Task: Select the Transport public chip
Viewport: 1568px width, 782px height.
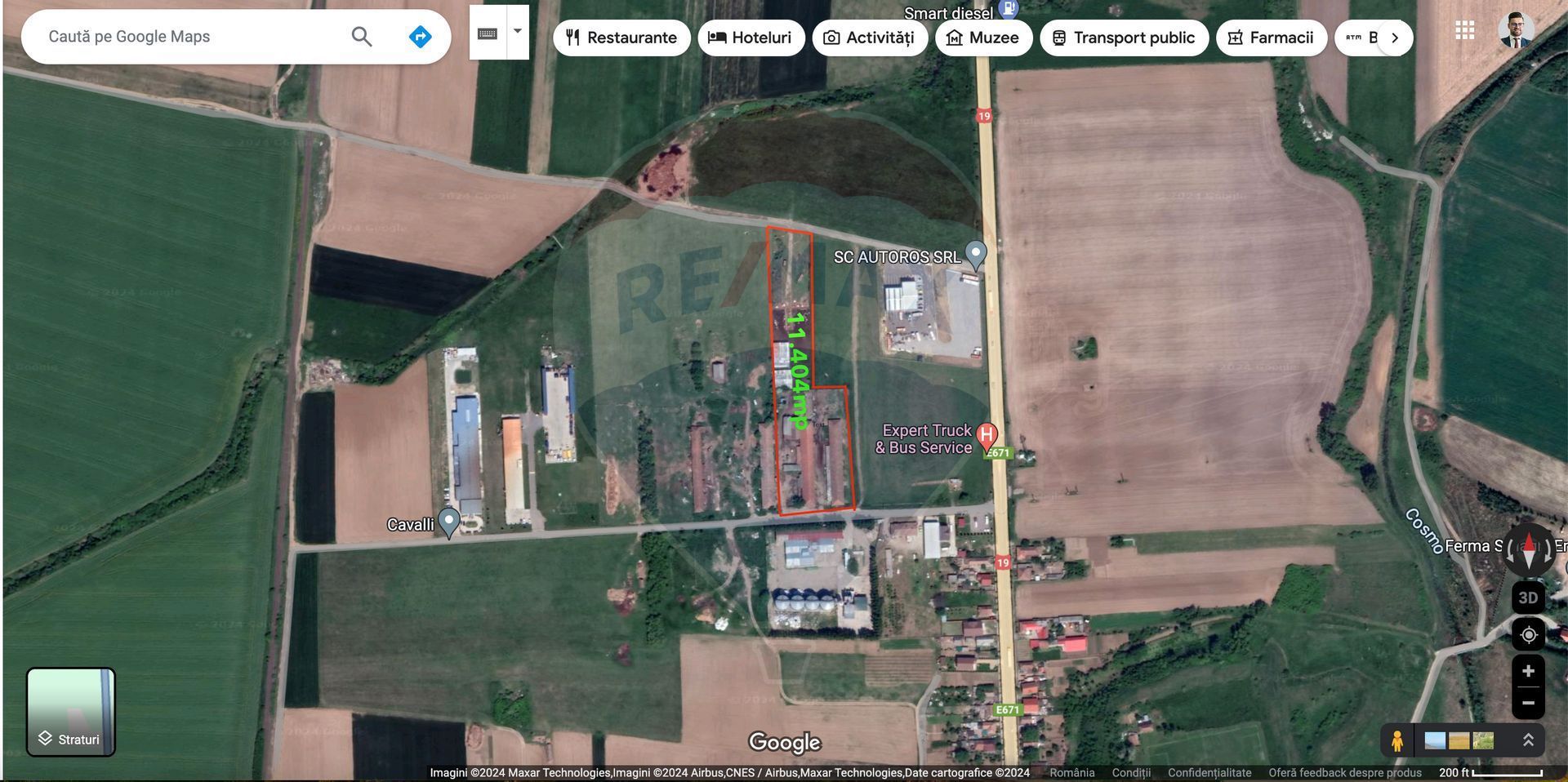Action: coord(1123,38)
